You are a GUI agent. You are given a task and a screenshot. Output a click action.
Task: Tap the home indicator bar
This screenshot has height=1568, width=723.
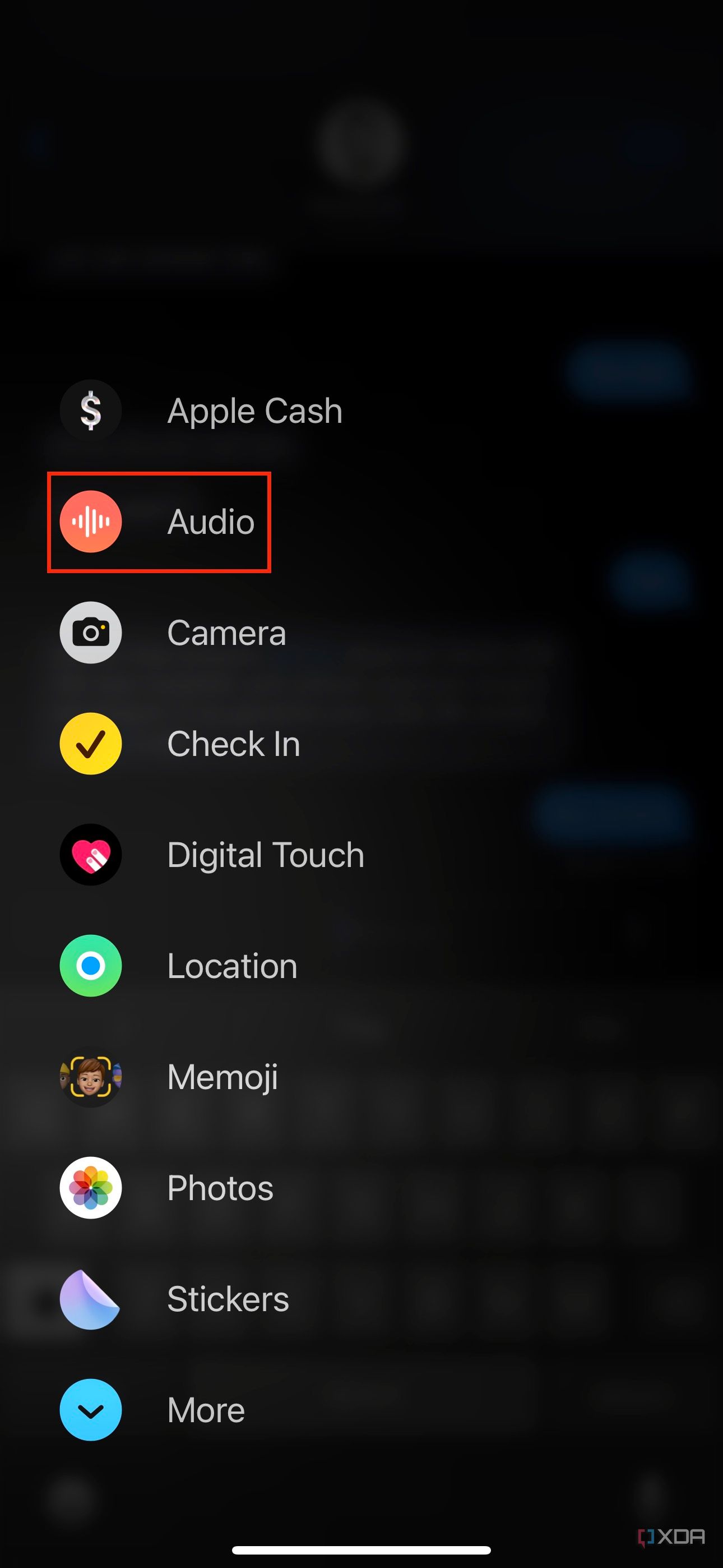click(x=361, y=1549)
